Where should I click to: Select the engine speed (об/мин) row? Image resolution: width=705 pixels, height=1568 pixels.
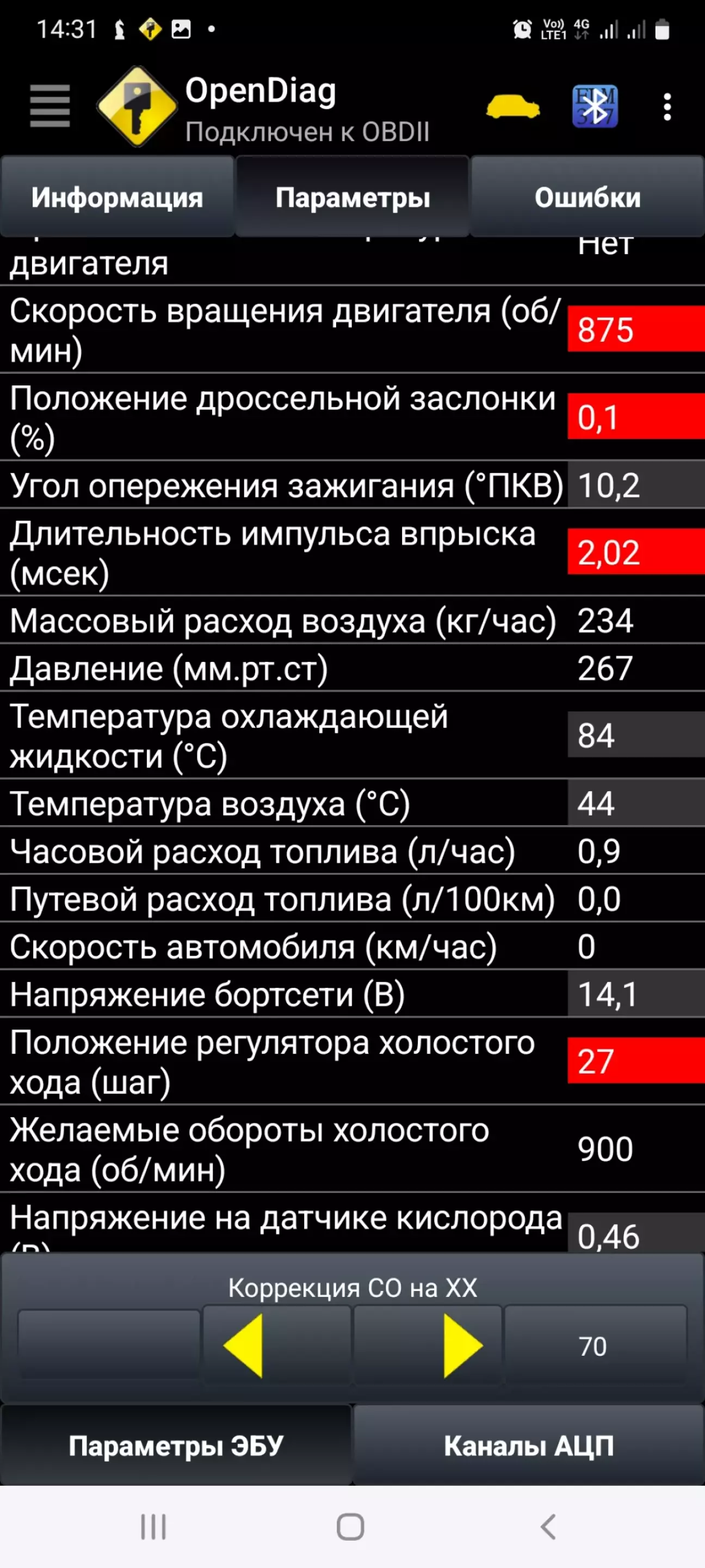[353, 330]
